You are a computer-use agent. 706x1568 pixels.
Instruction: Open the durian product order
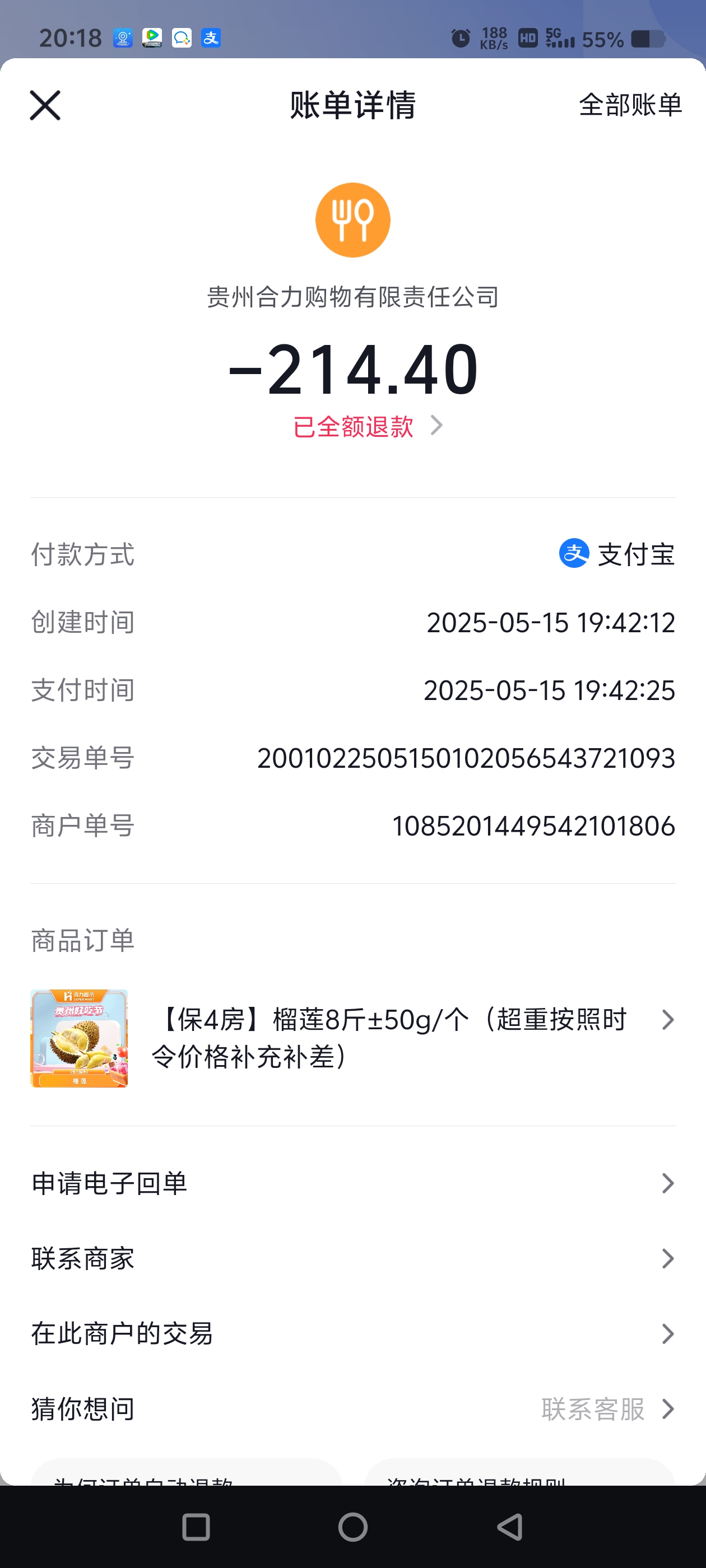click(390, 1038)
